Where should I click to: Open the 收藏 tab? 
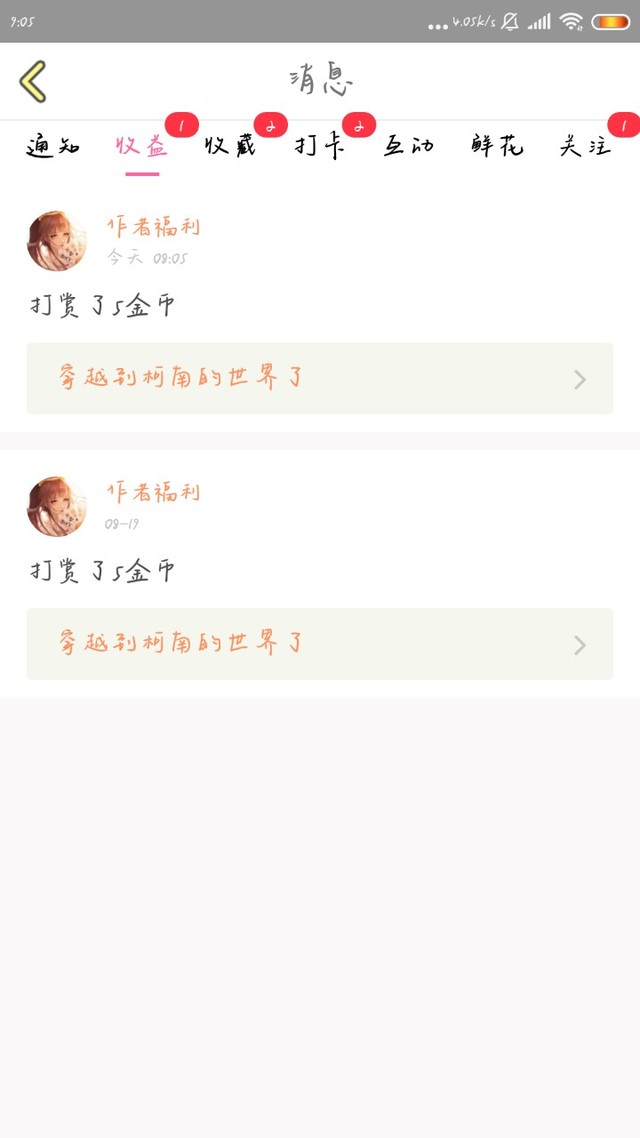pos(231,147)
